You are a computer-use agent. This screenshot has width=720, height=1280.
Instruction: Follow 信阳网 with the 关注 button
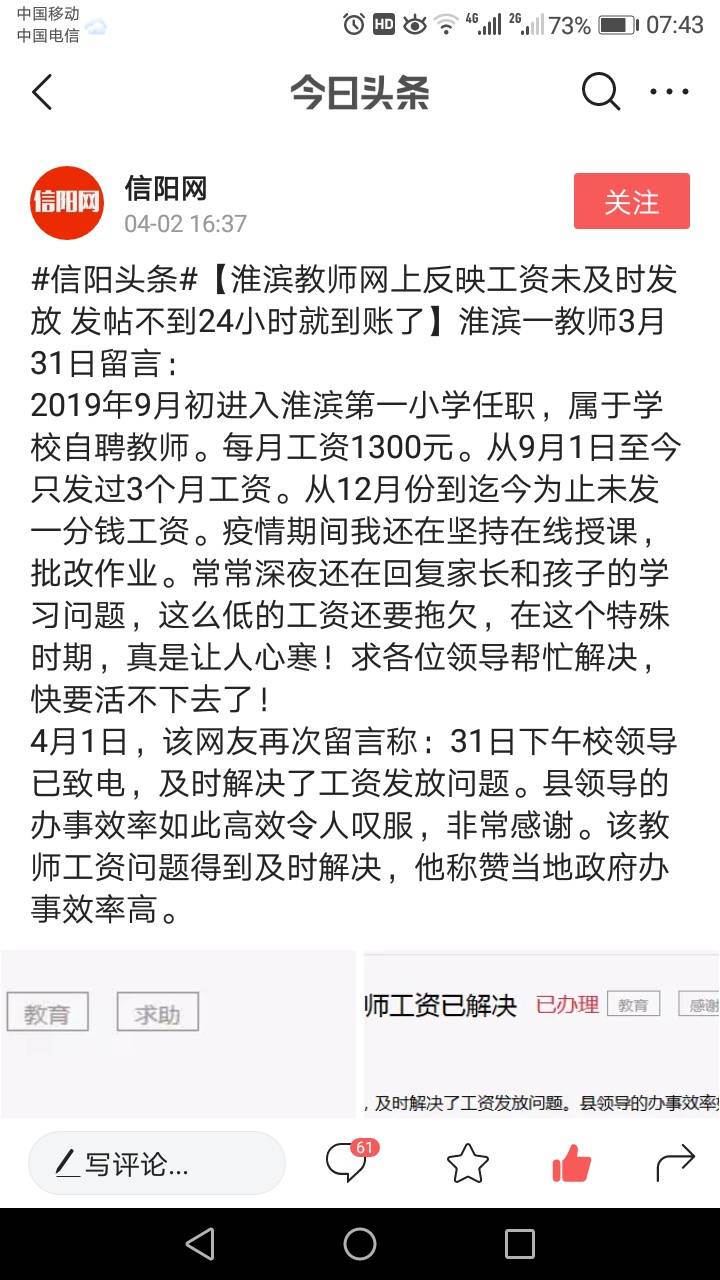pos(631,201)
